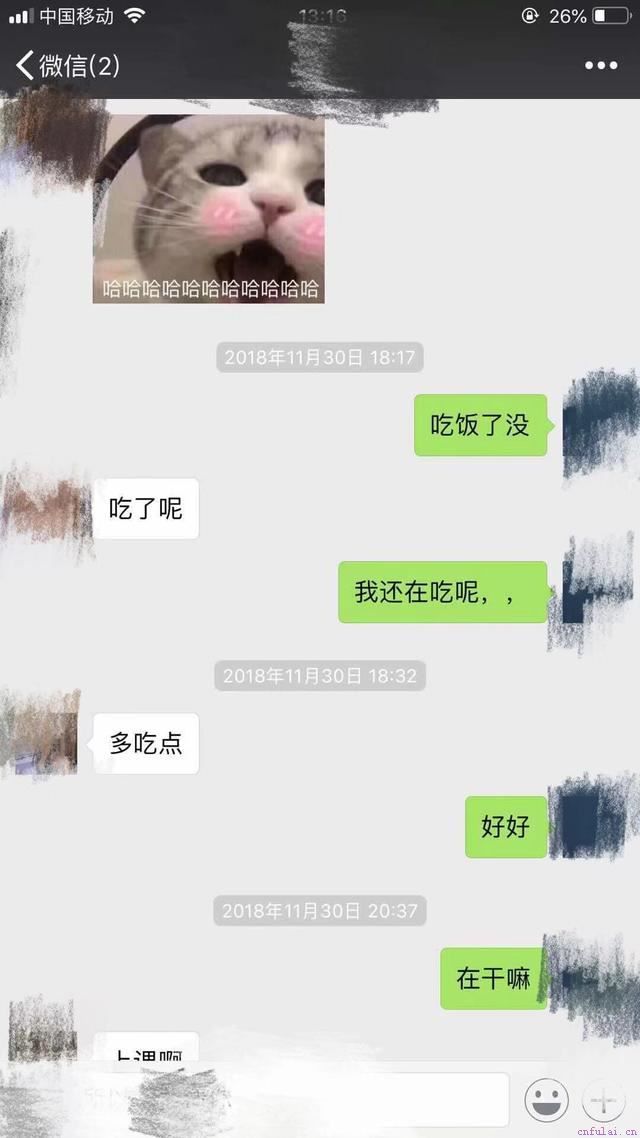The image size is (640, 1138).
Task: Open the emoji sticker panel
Action: point(546,1100)
